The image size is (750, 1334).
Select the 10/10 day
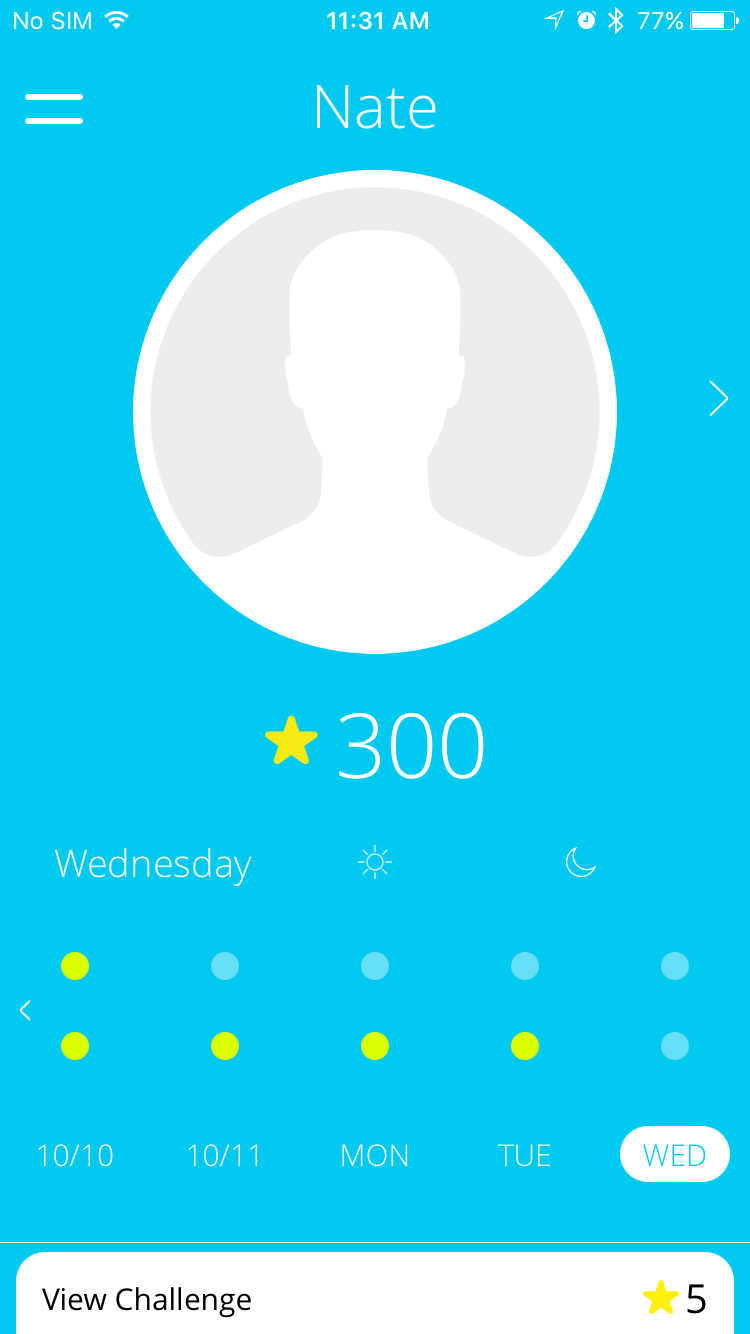click(75, 1155)
